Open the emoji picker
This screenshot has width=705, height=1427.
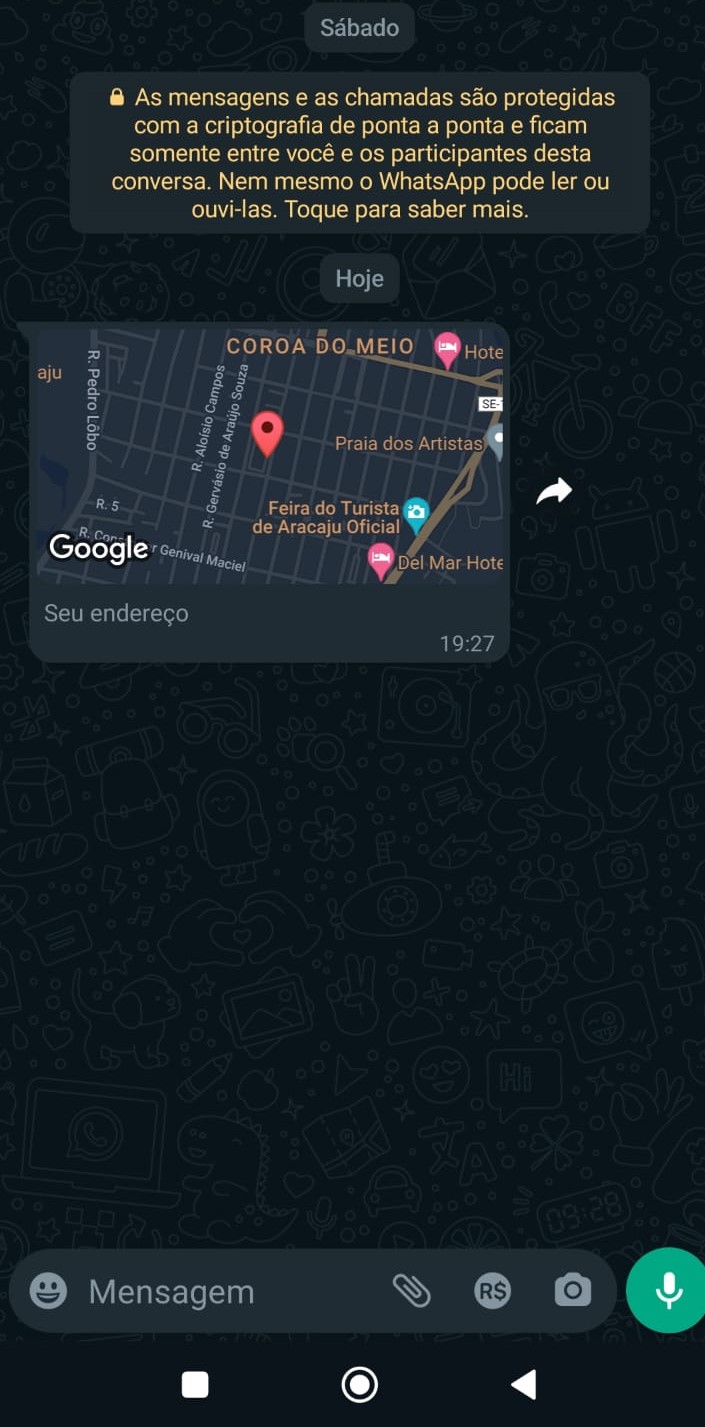48,1291
